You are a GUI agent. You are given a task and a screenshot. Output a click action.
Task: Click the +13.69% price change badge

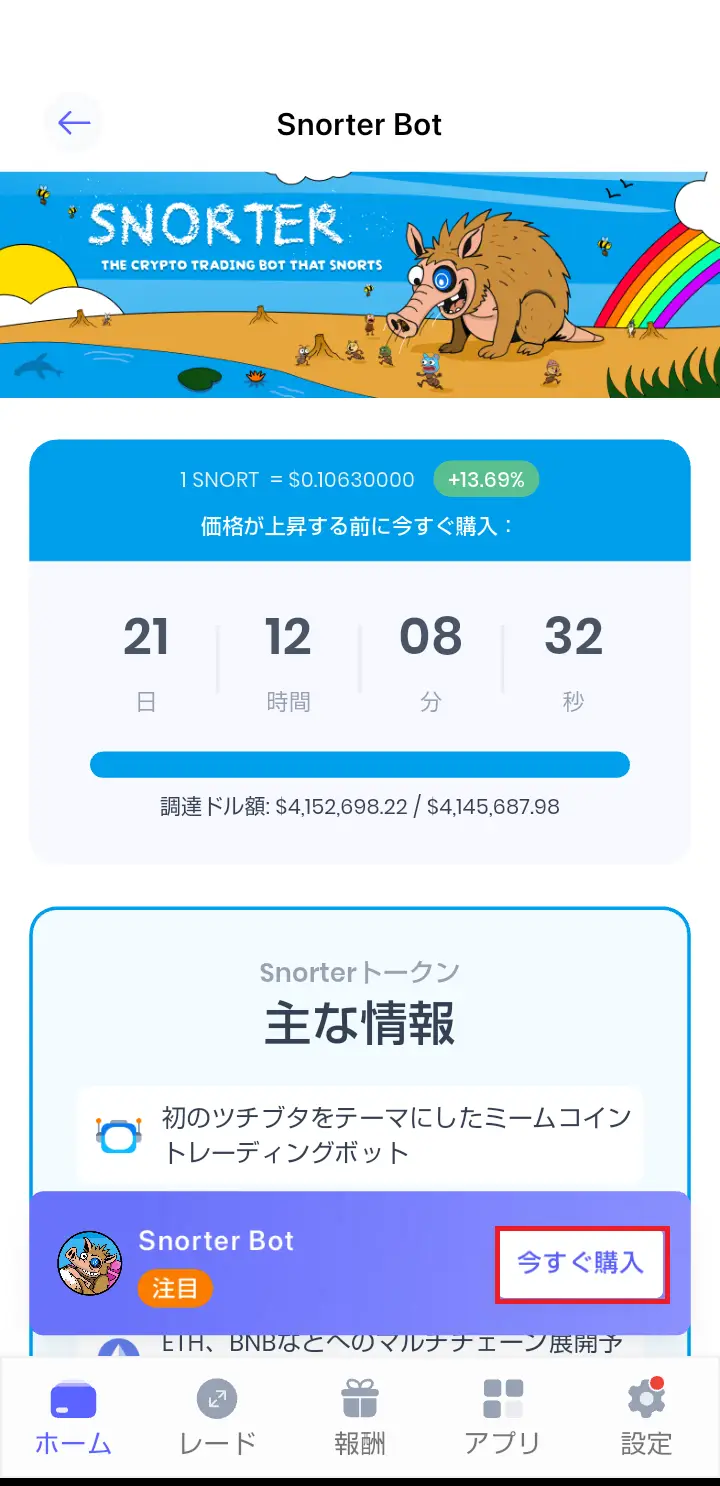click(x=487, y=479)
